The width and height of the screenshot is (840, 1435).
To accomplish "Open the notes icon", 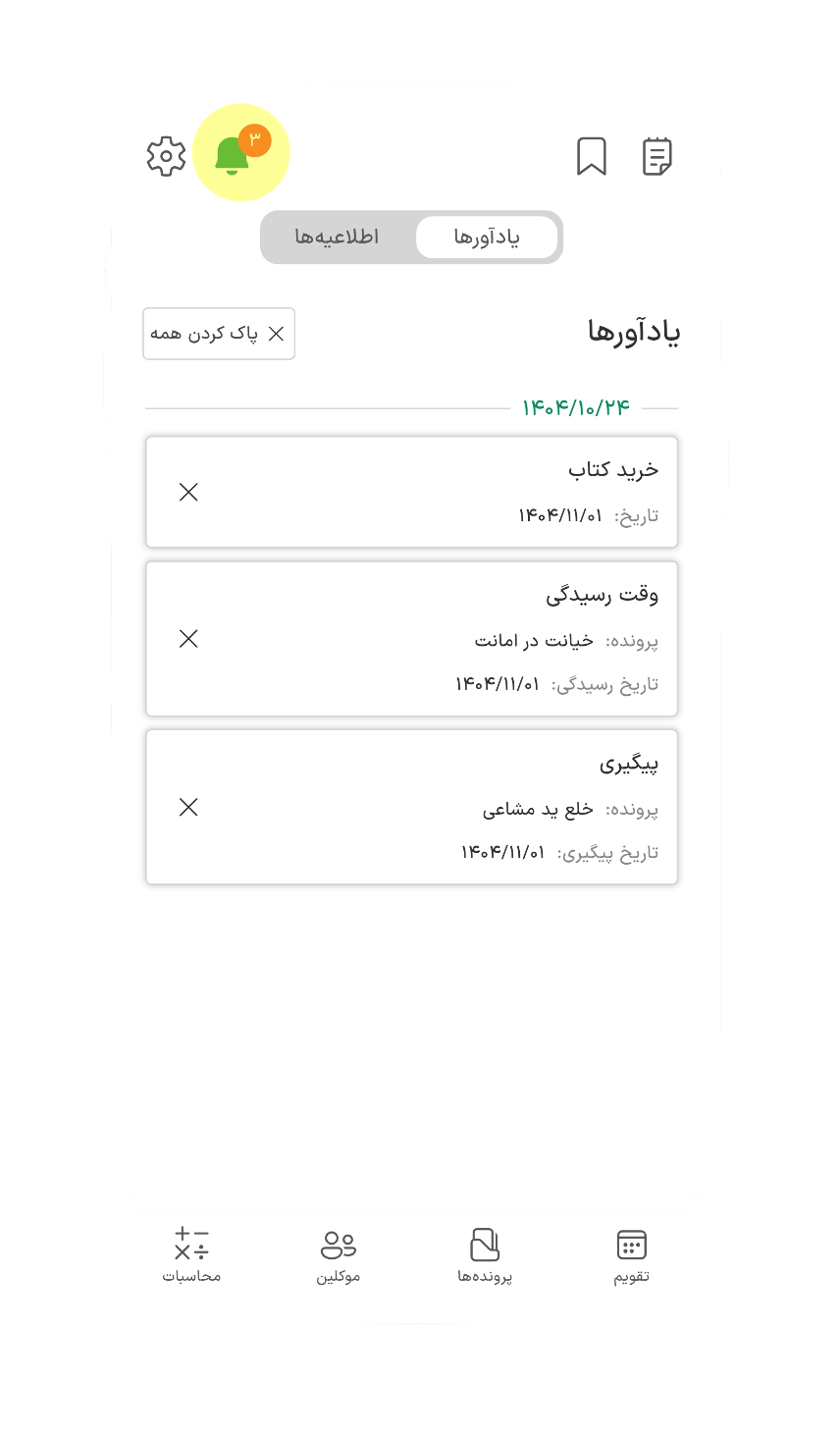I will (x=657, y=156).
